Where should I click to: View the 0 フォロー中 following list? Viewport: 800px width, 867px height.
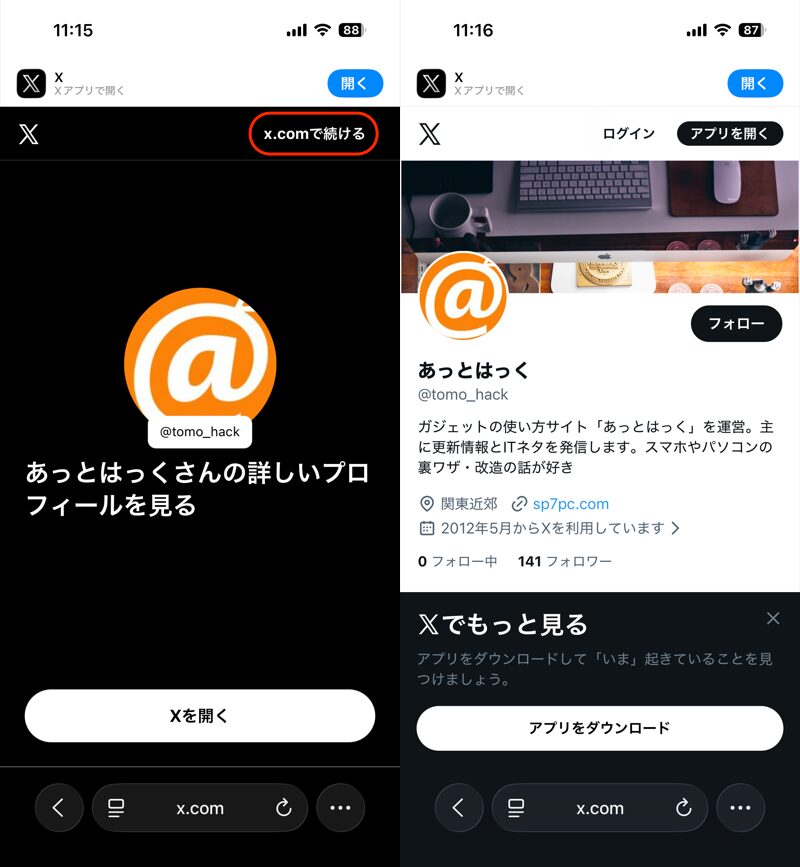[x=458, y=561]
